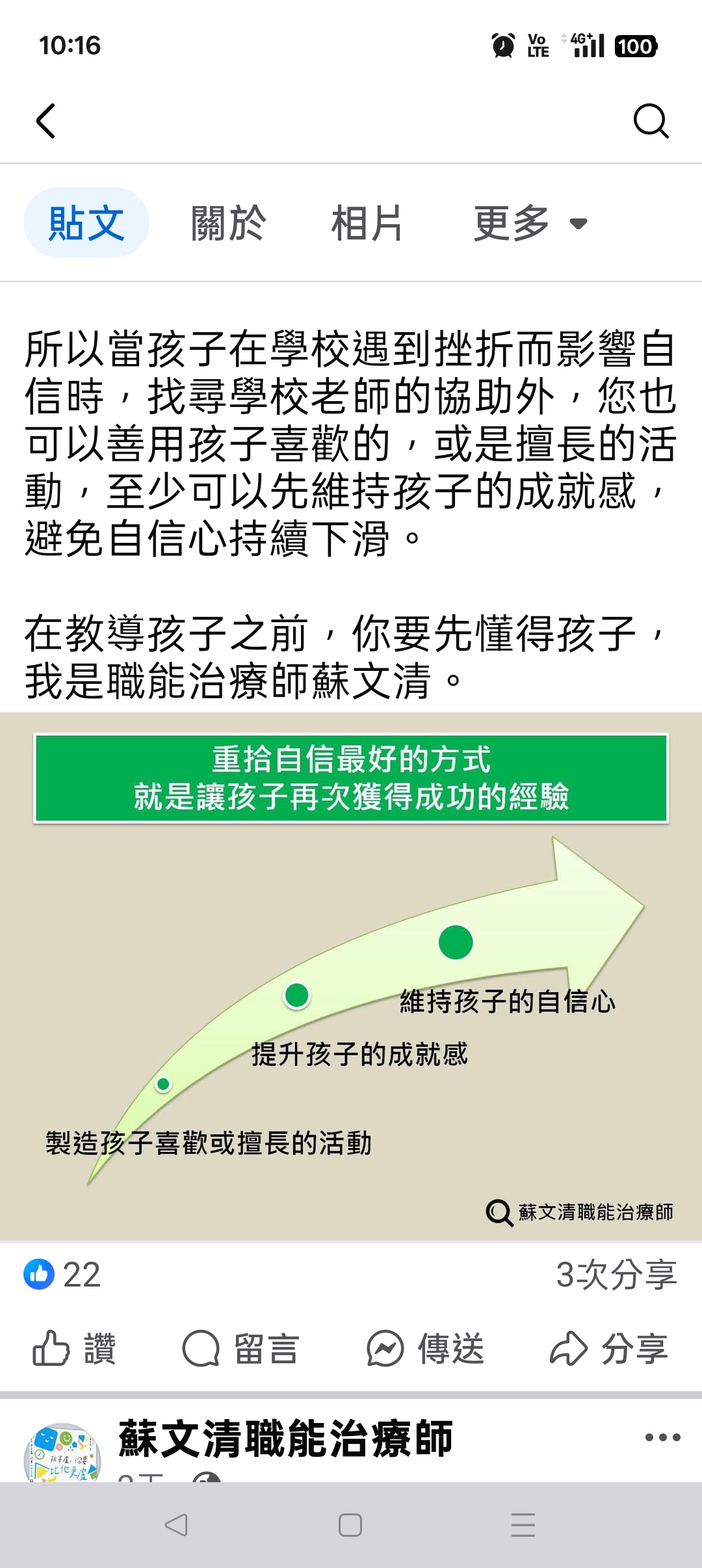The height and width of the screenshot is (1568, 702).
Task: Open the 相片 tab
Action: [367, 223]
